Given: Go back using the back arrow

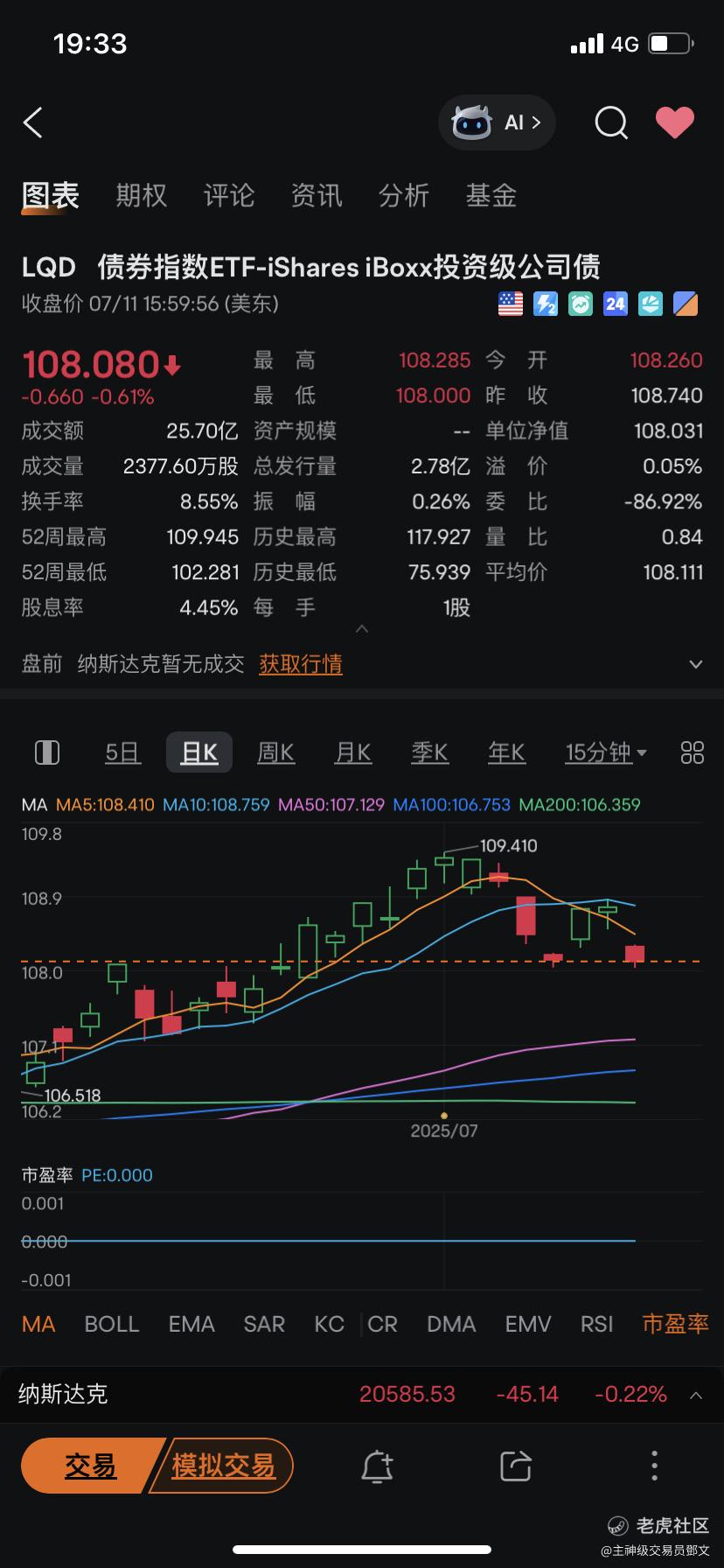Looking at the screenshot, I should coord(33,123).
